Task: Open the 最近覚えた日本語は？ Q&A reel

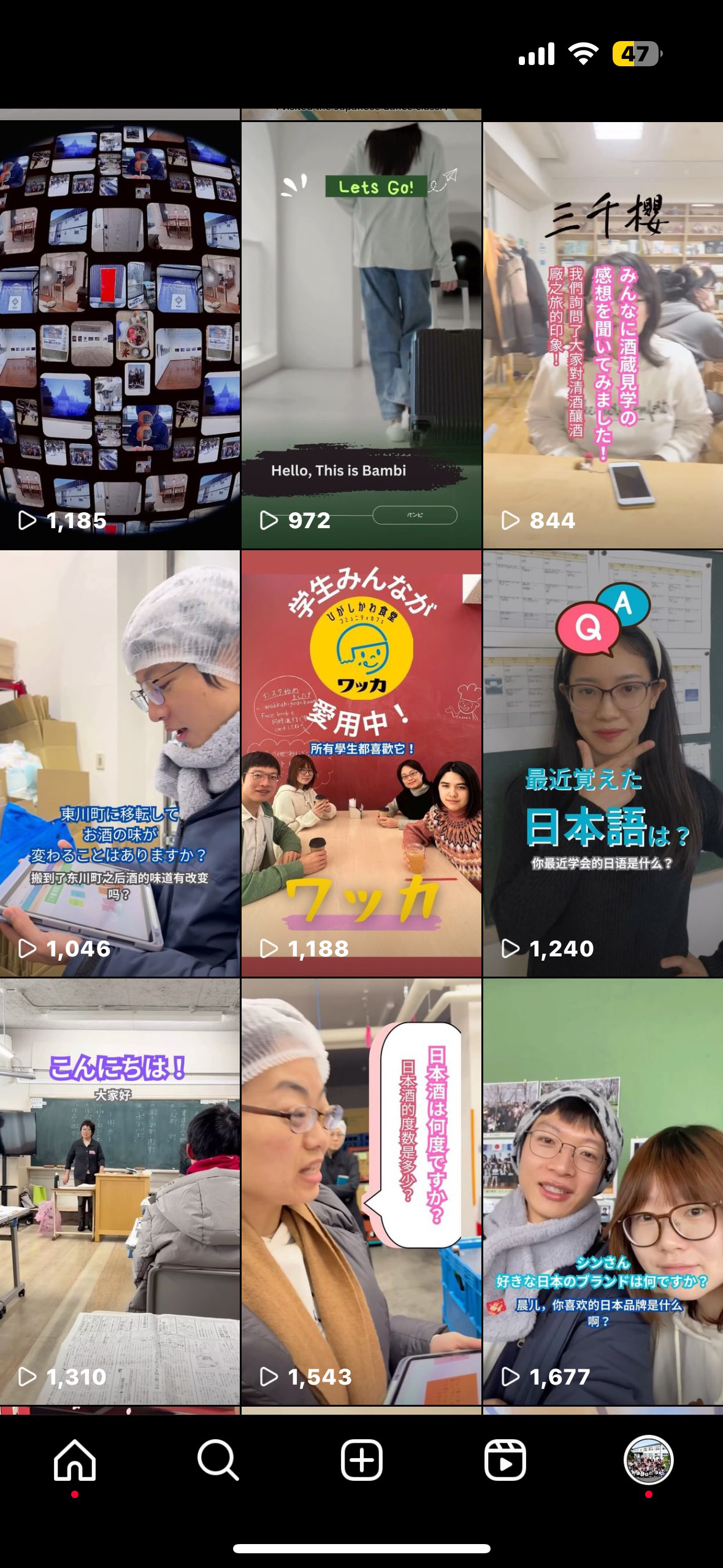Action: (603, 763)
